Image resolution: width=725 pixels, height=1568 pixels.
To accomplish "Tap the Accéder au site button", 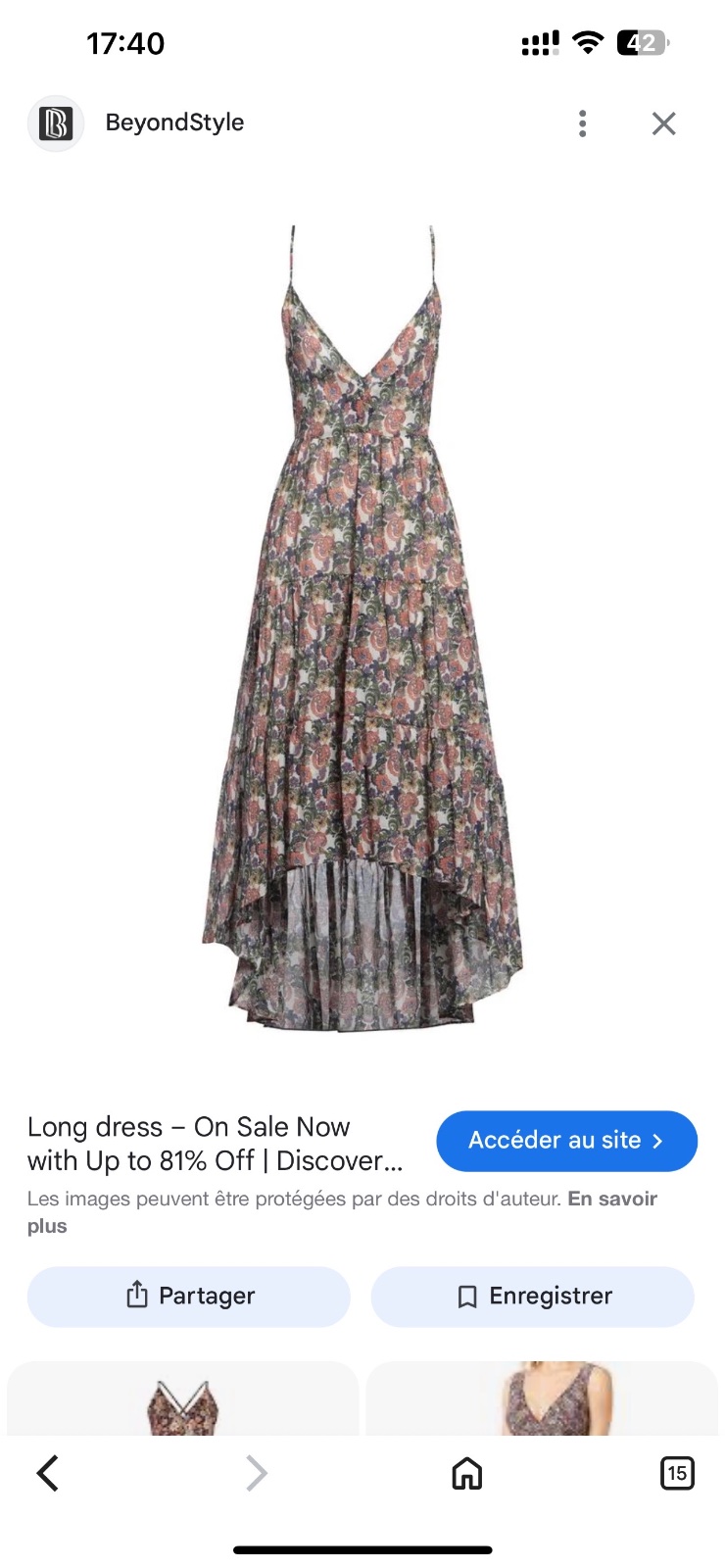I will click(x=566, y=1141).
